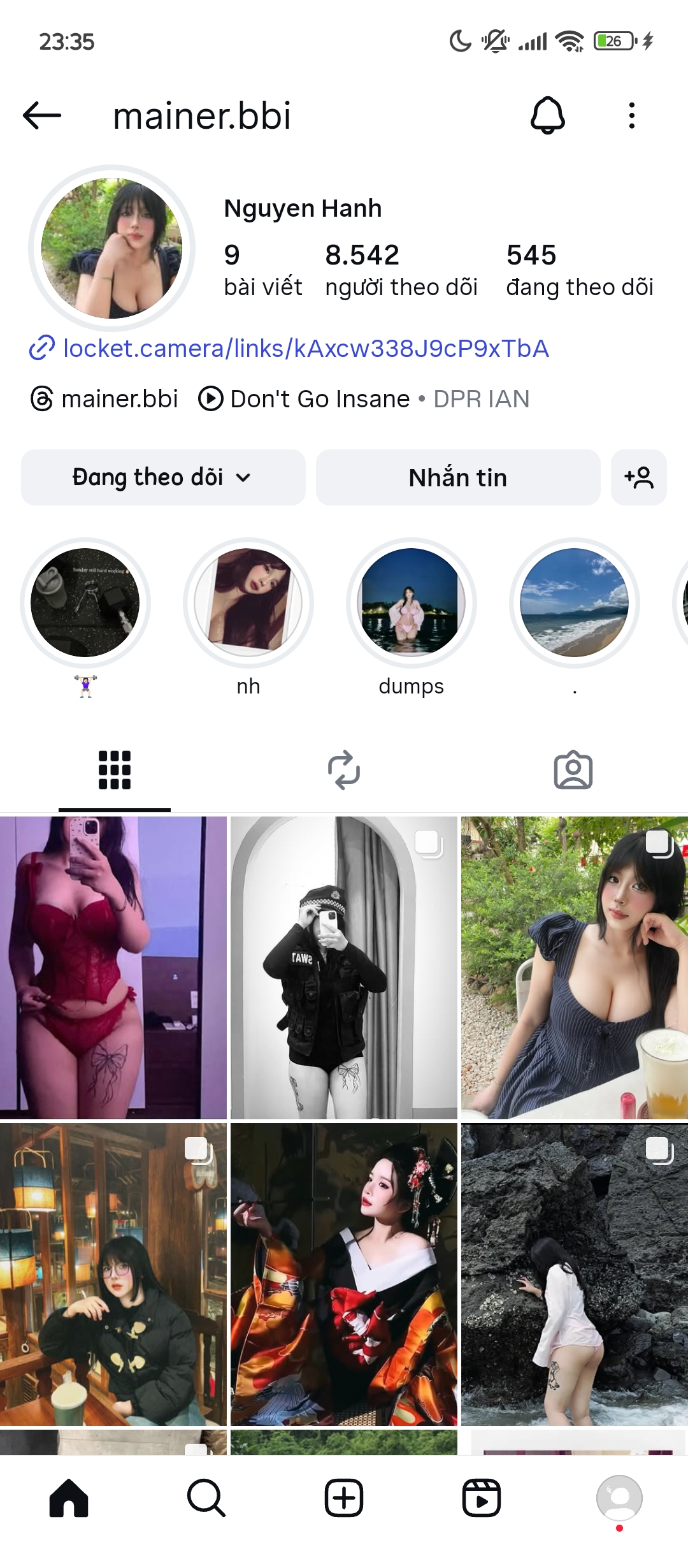Screen dimensions: 688x1568
Task: Open the "đang theo dõi" following list
Action: (x=579, y=270)
